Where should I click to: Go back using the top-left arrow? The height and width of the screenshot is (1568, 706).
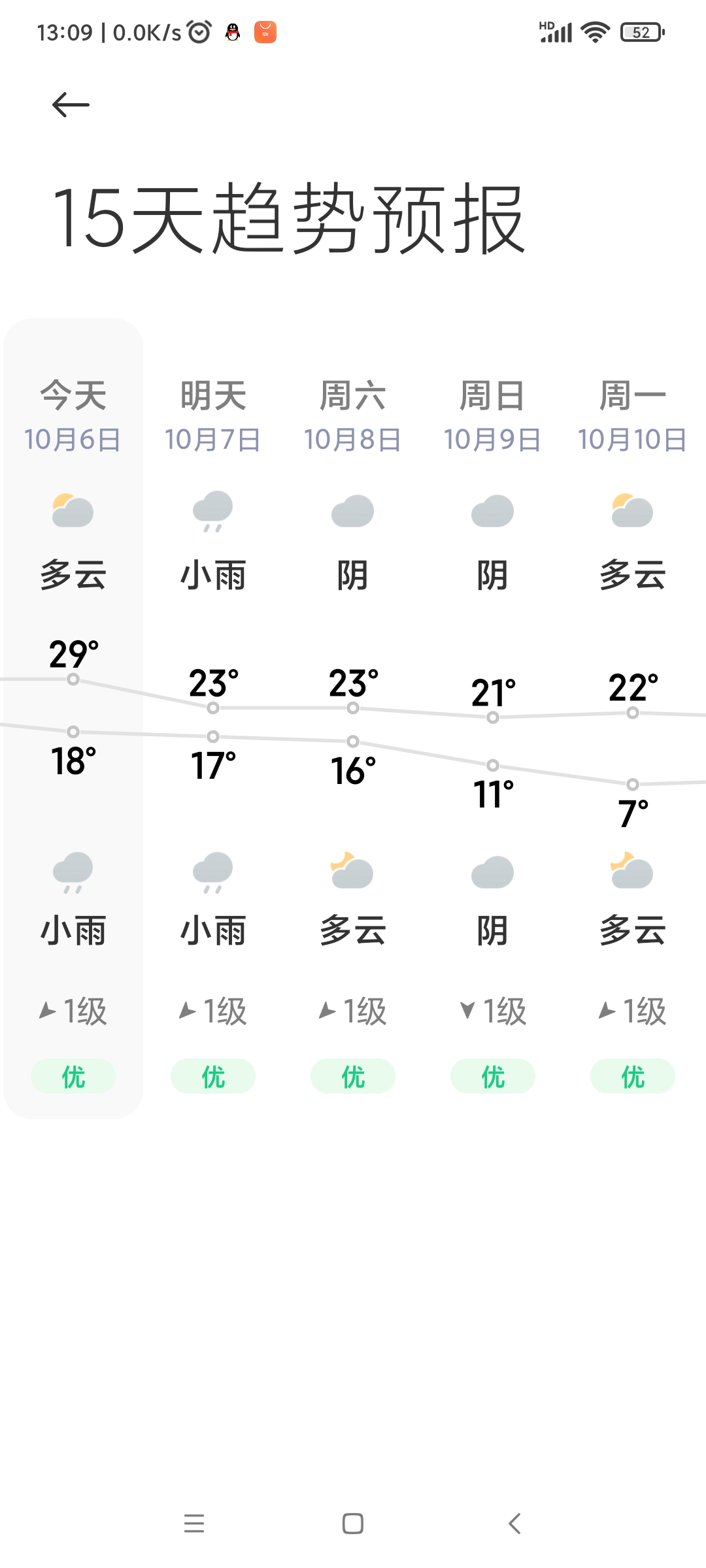[71, 105]
